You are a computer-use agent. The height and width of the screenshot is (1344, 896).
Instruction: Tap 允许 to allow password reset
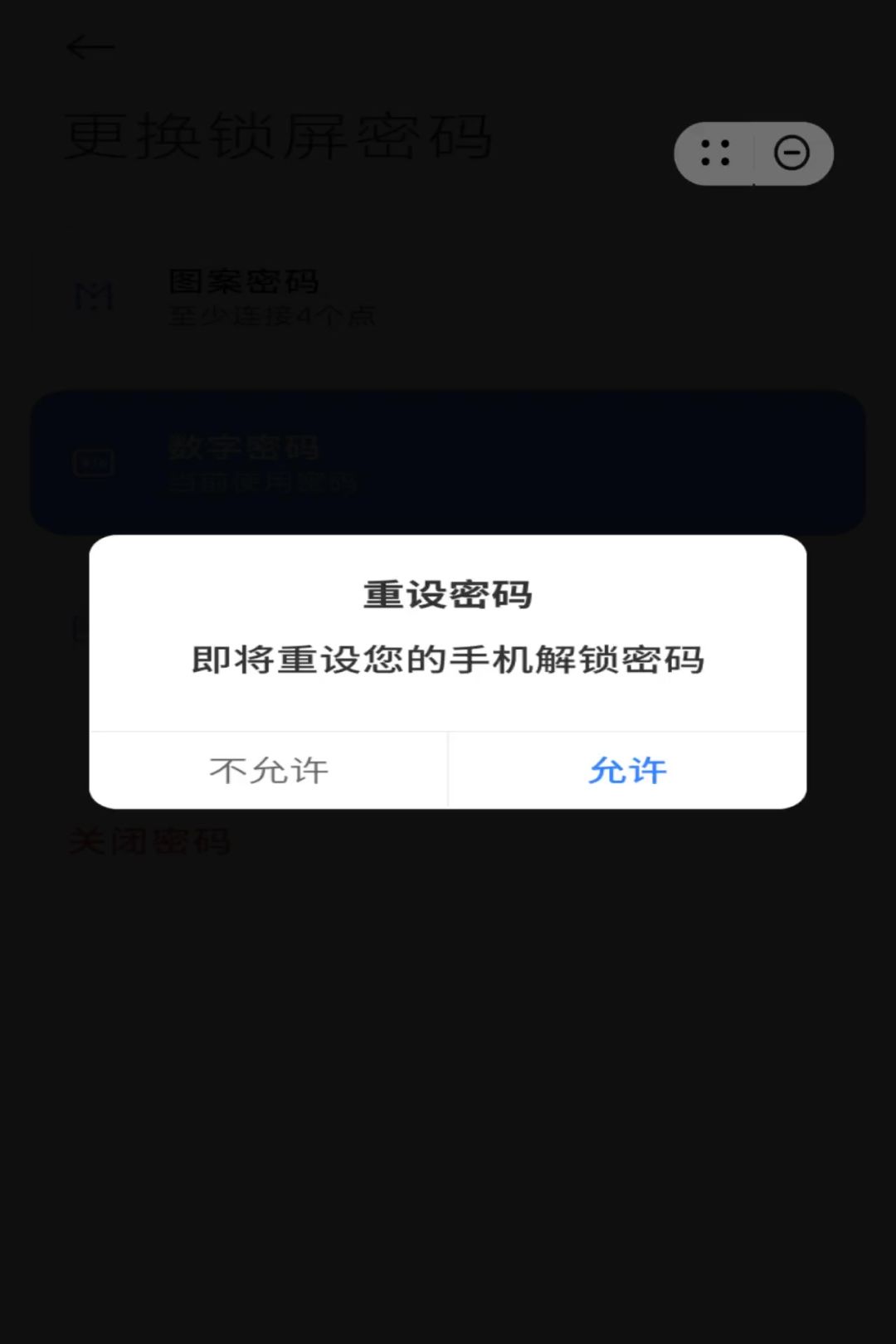[627, 771]
